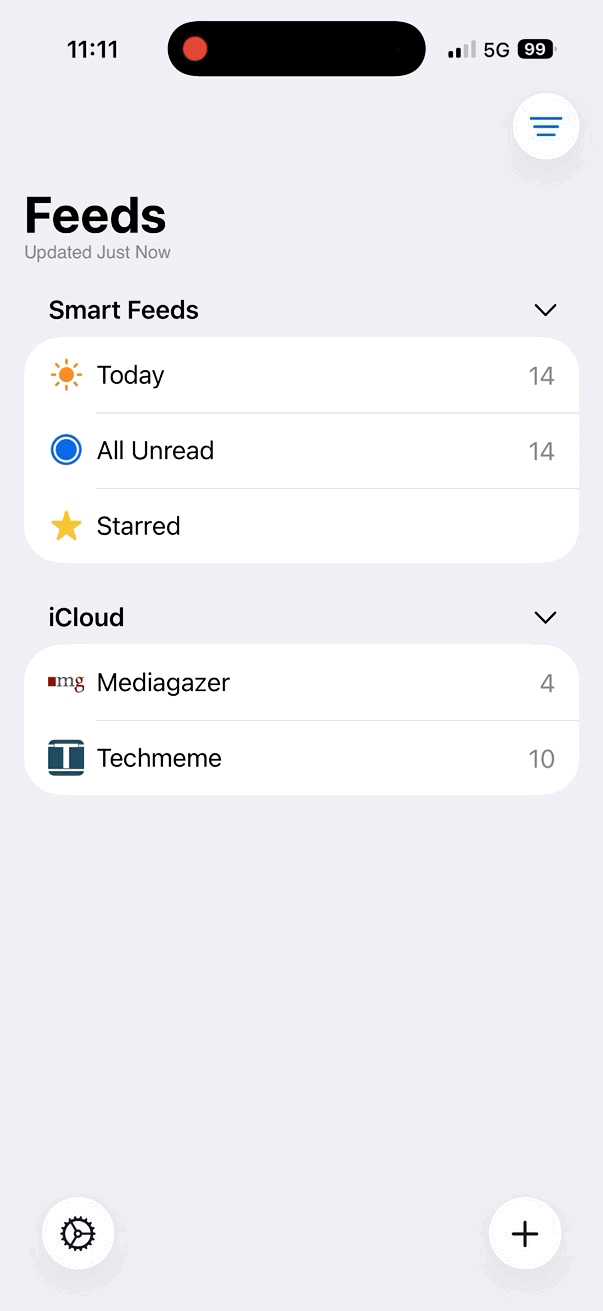Open the filter button at top

(x=545, y=127)
